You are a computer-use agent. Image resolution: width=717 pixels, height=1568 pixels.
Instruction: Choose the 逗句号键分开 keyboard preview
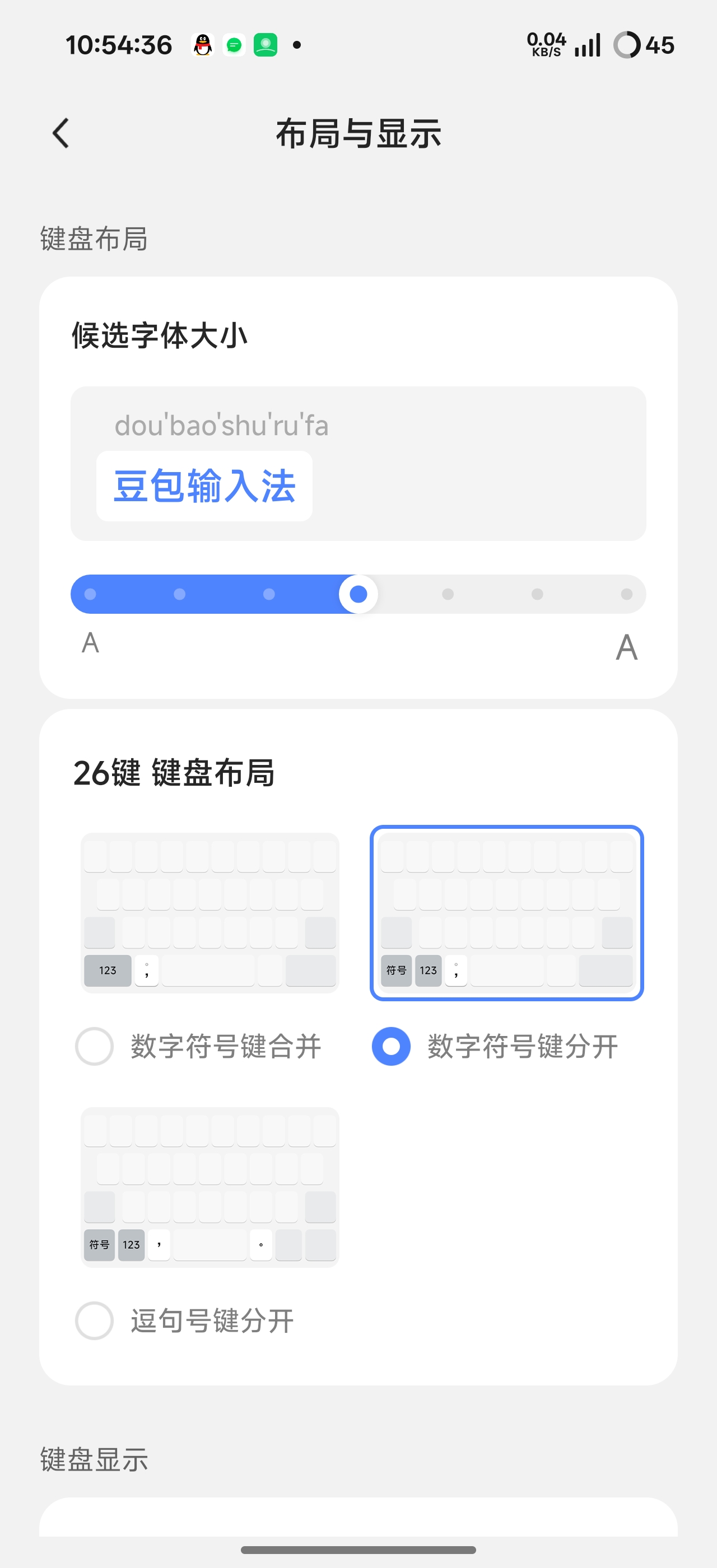click(x=210, y=1187)
